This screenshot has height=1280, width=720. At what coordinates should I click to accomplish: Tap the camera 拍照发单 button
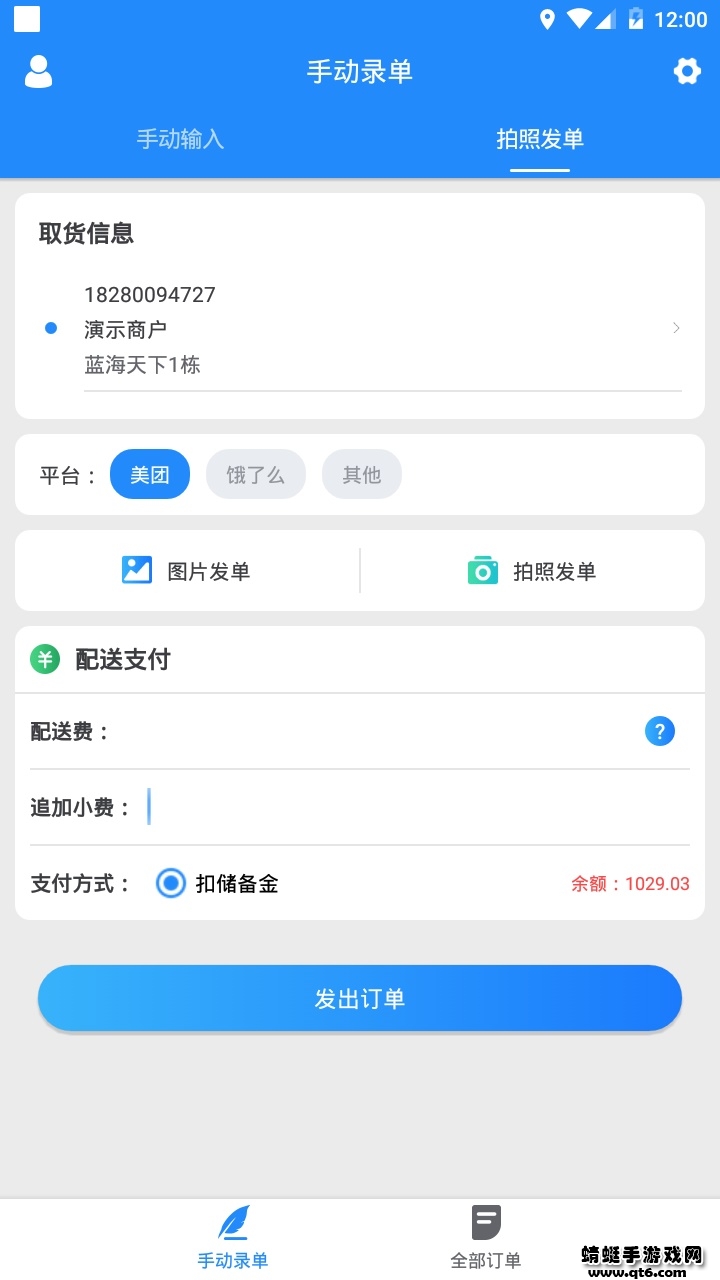point(532,571)
